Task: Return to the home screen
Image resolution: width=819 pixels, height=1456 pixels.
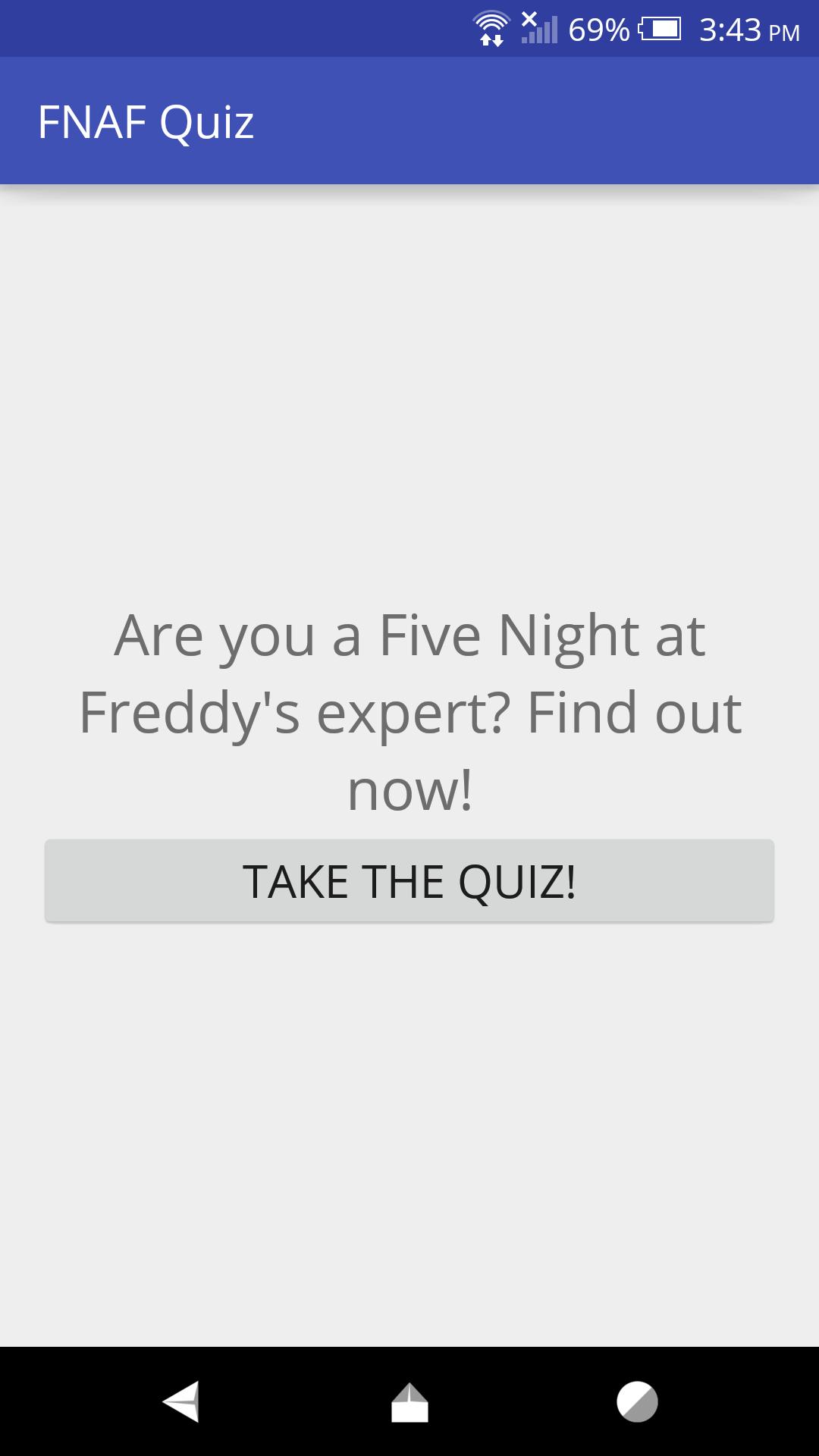Action: [x=409, y=1402]
